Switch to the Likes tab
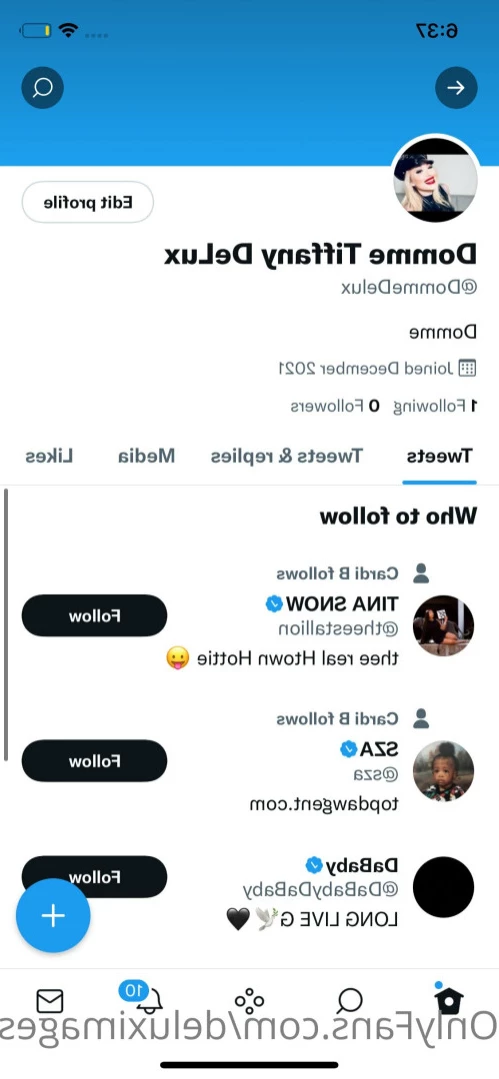 click(x=49, y=456)
